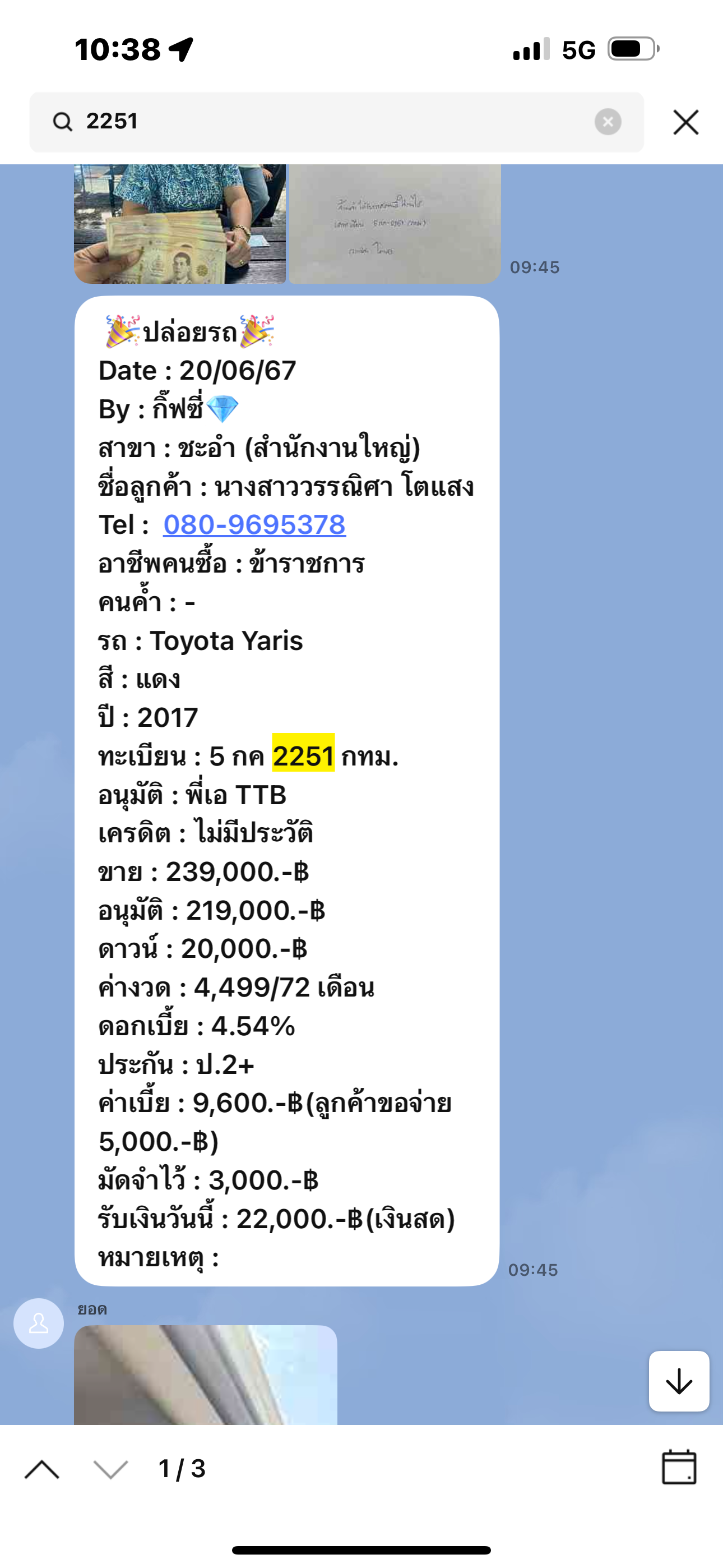The width and height of the screenshot is (723, 1568).
Task: Go to the previous search result
Action: click(42, 1469)
